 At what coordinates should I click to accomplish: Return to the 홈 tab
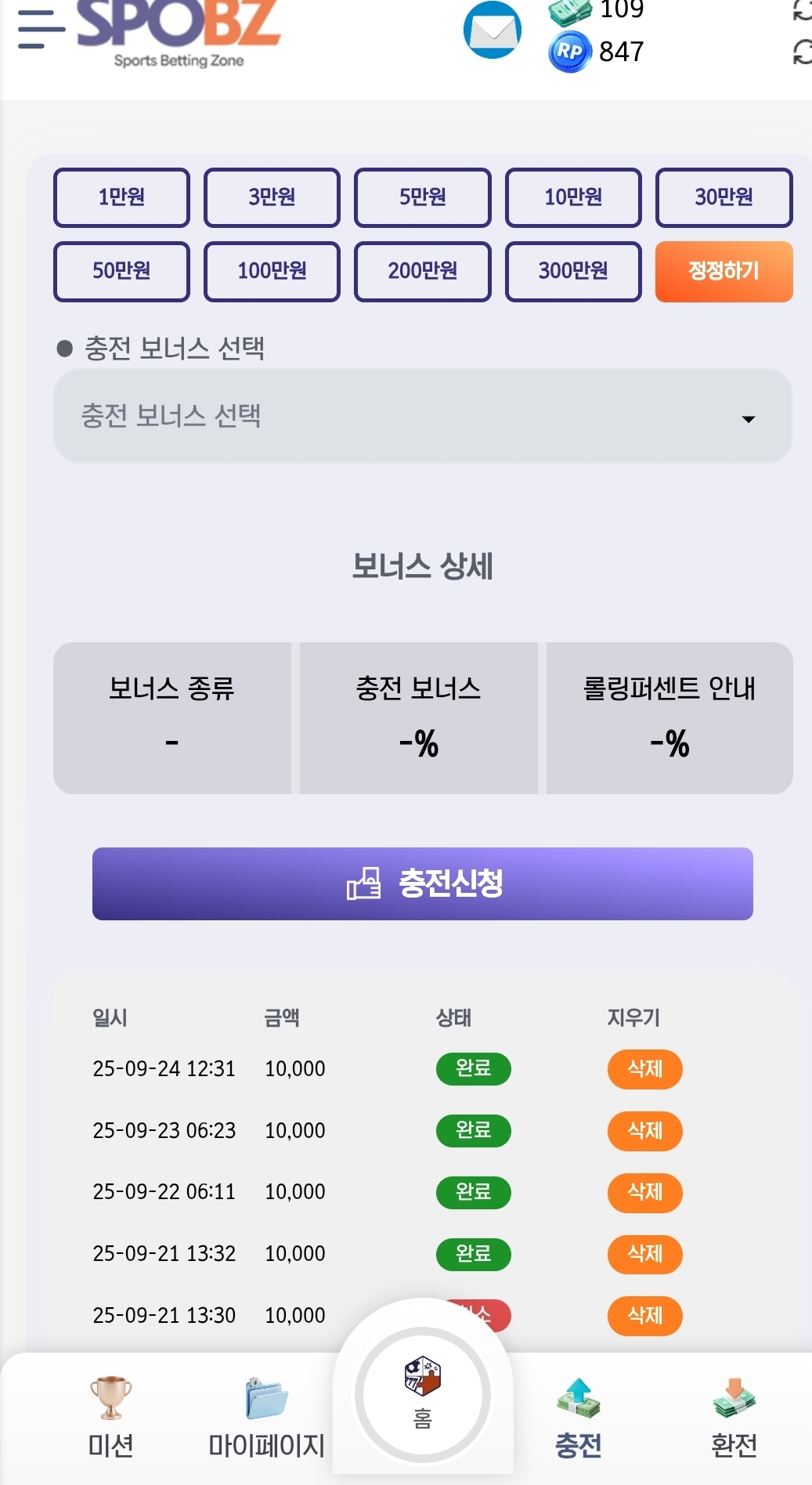[x=423, y=1395]
